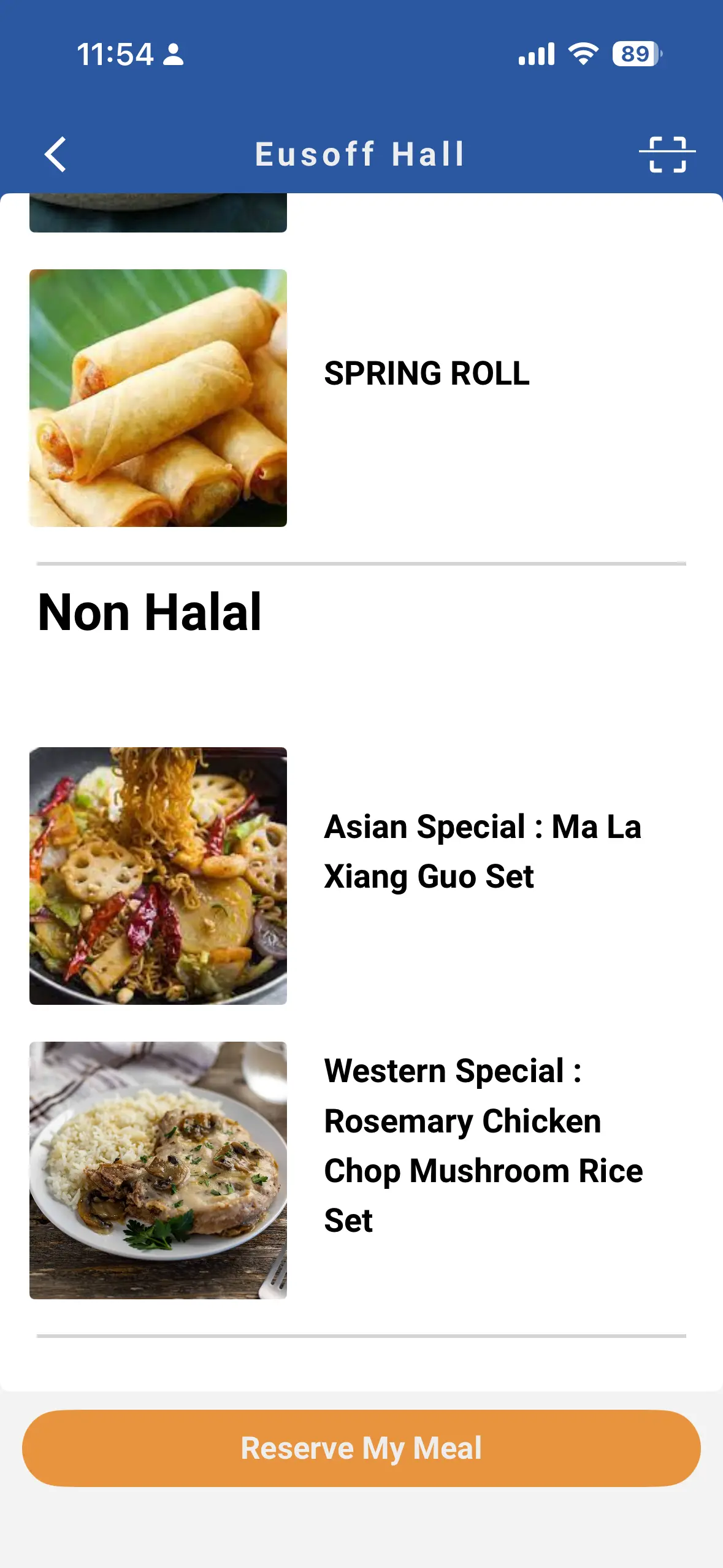Tap the Wi-Fi indicator in the status bar
This screenshot has width=723, height=1568.
tap(583, 54)
